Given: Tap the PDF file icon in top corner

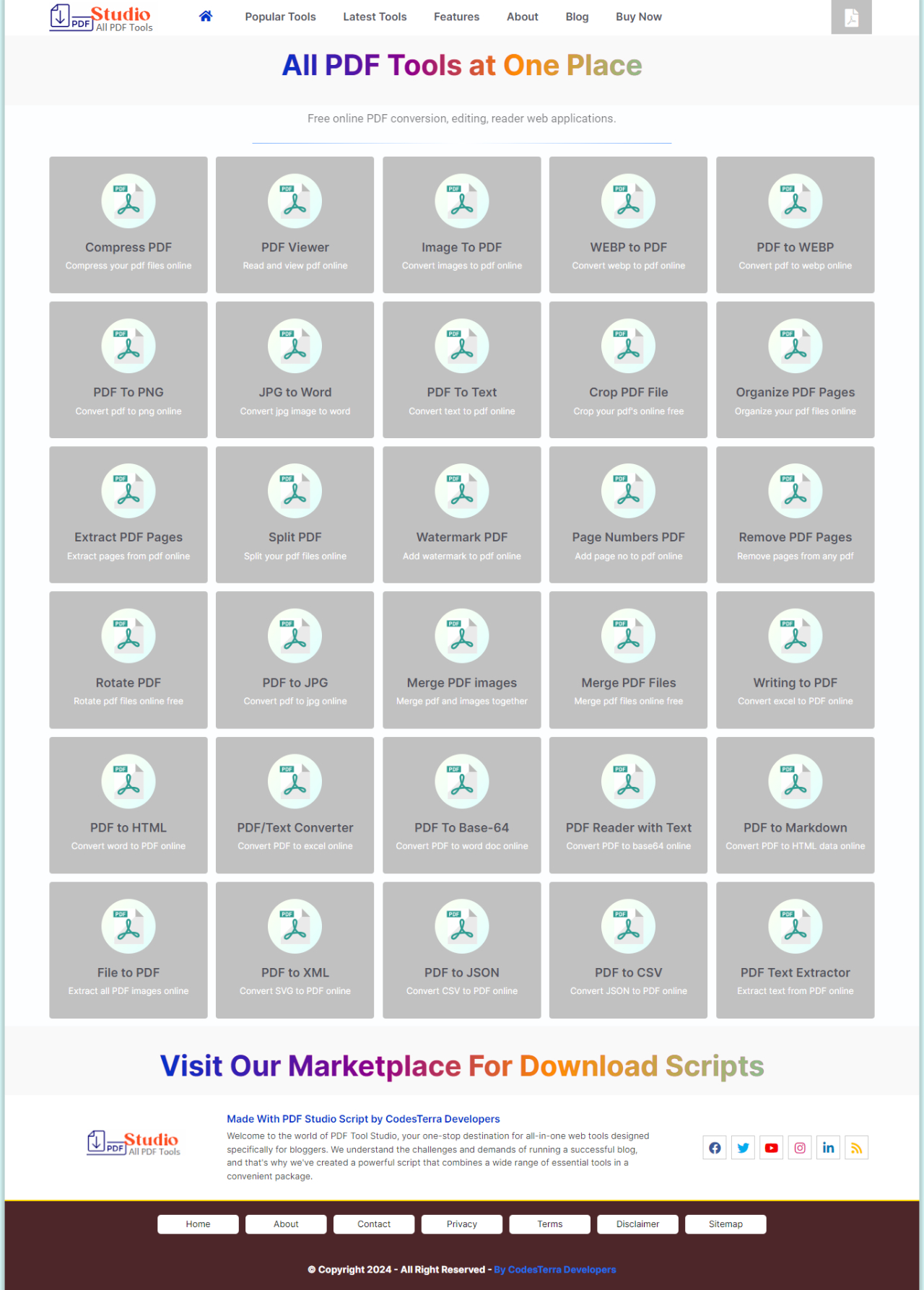Looking at the screenshot, I should click(851, 17).
